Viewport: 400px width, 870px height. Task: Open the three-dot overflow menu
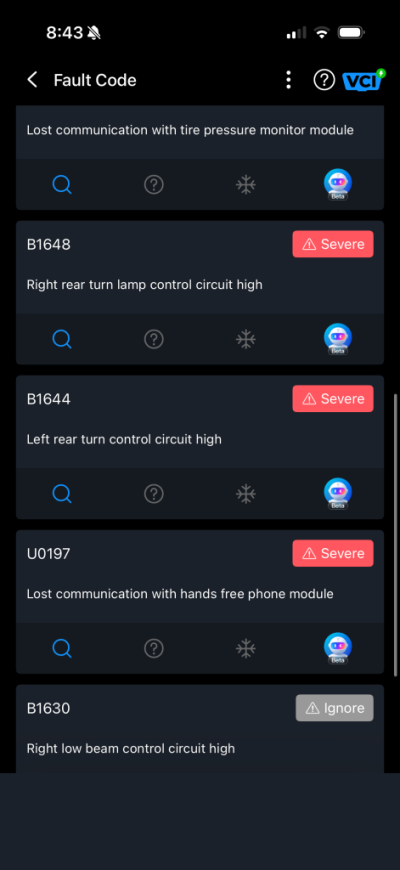point(288,80)
